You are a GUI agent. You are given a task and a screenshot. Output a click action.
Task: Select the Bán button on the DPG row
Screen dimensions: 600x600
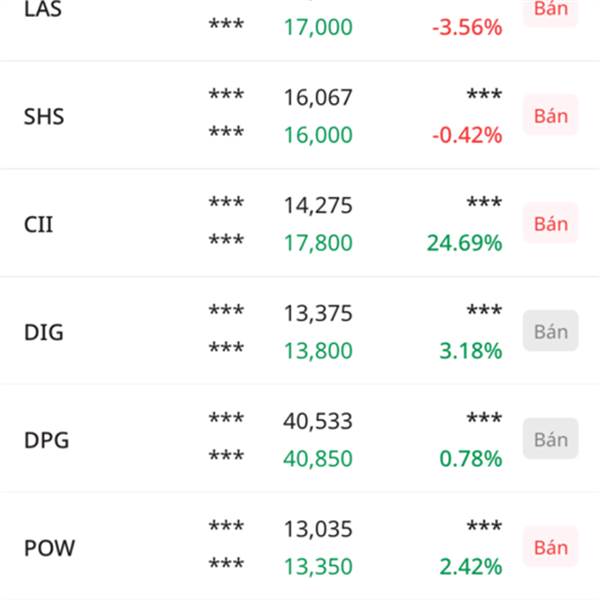(550, 440)
